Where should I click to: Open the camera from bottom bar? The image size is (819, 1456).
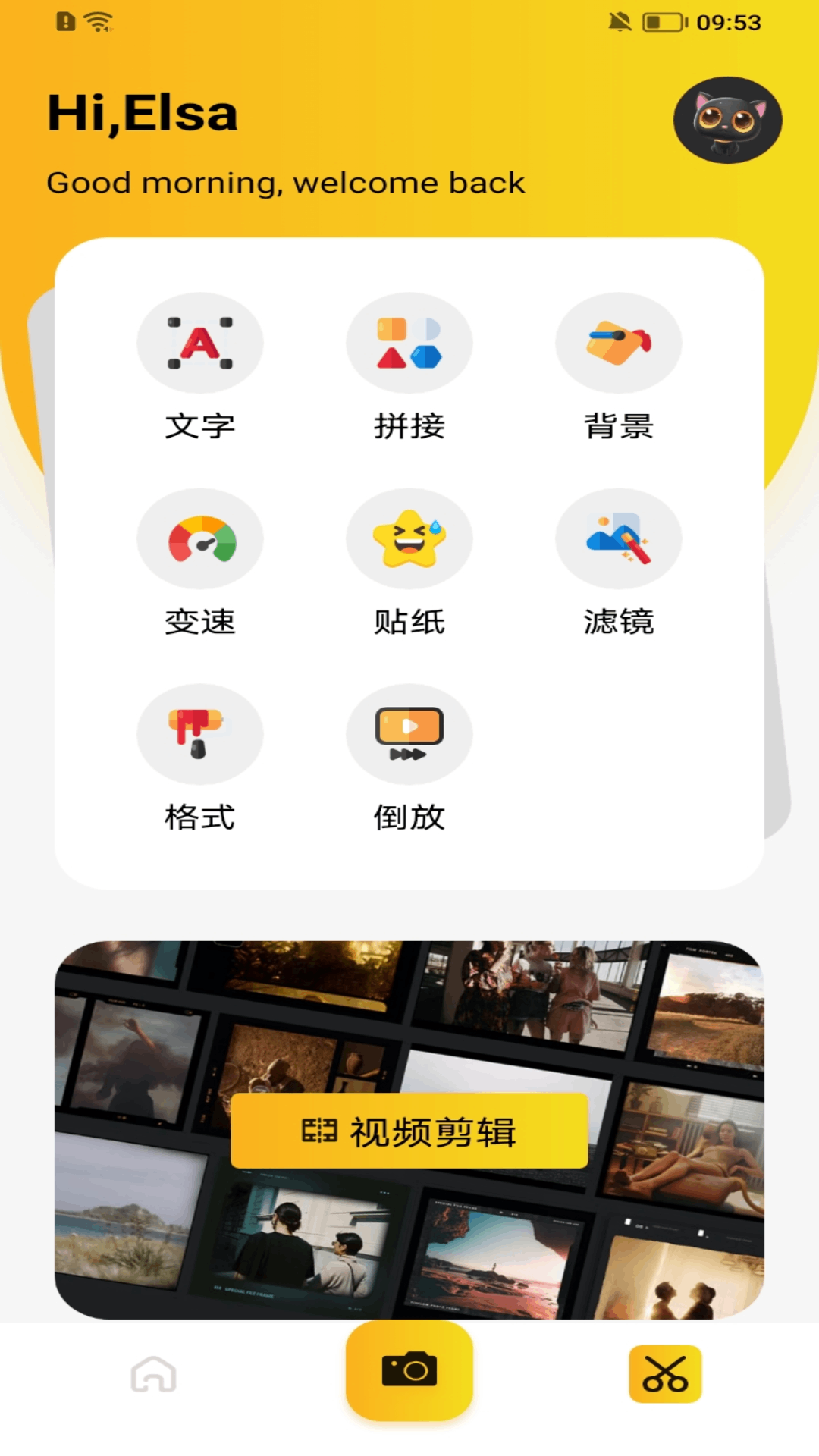coord(409,1370)
